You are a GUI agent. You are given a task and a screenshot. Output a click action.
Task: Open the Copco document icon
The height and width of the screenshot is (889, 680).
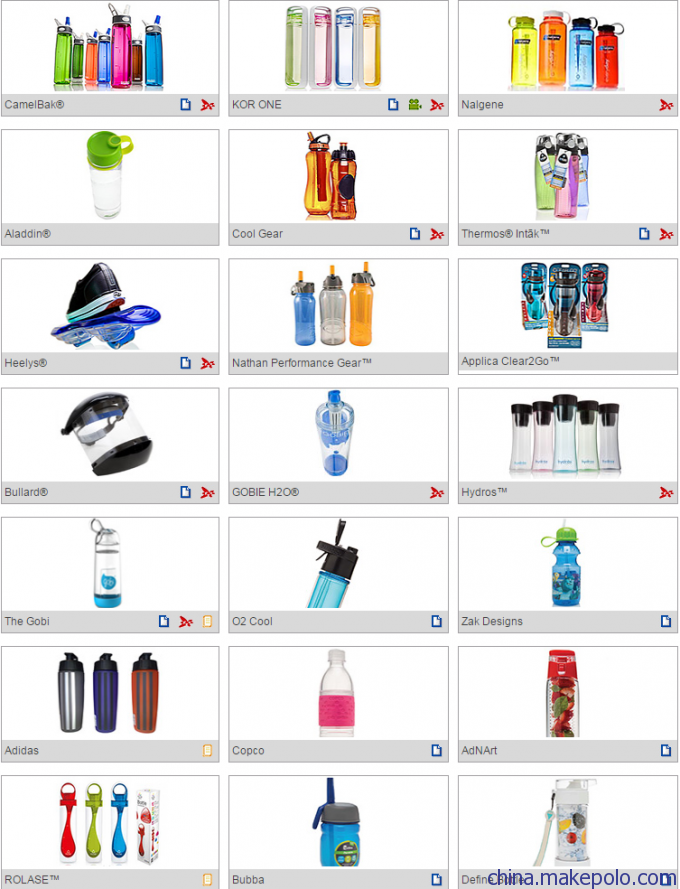[437, 750]
